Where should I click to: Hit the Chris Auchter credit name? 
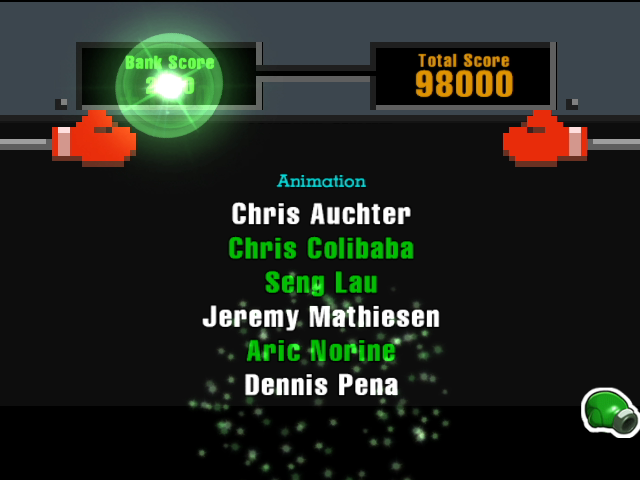point(321,214)
